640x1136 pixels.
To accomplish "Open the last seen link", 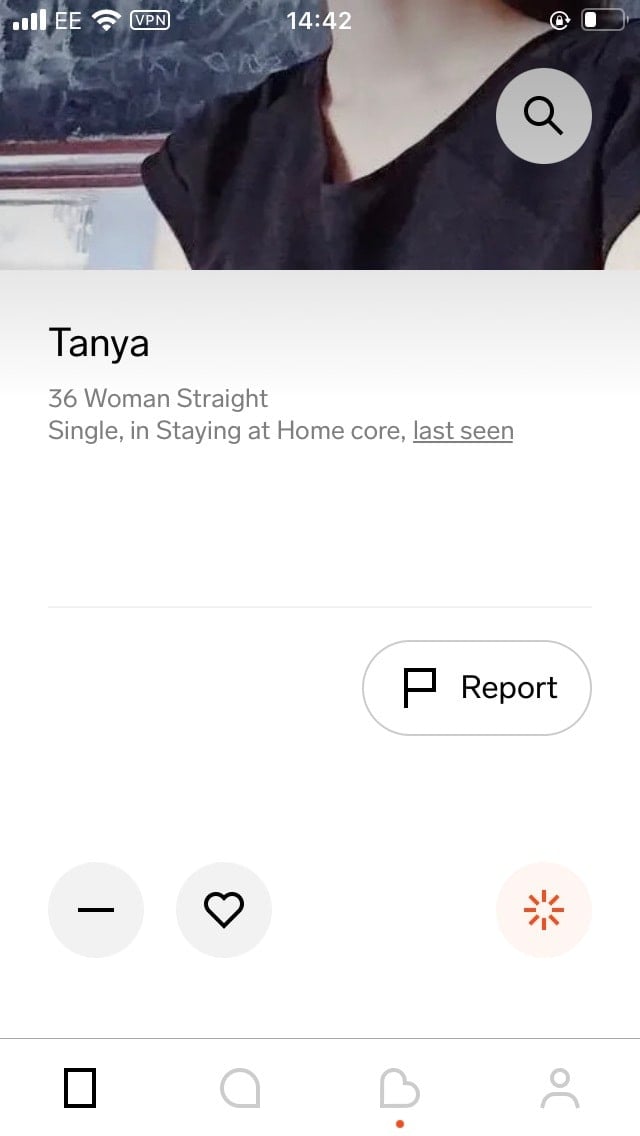I will [463, 431].
